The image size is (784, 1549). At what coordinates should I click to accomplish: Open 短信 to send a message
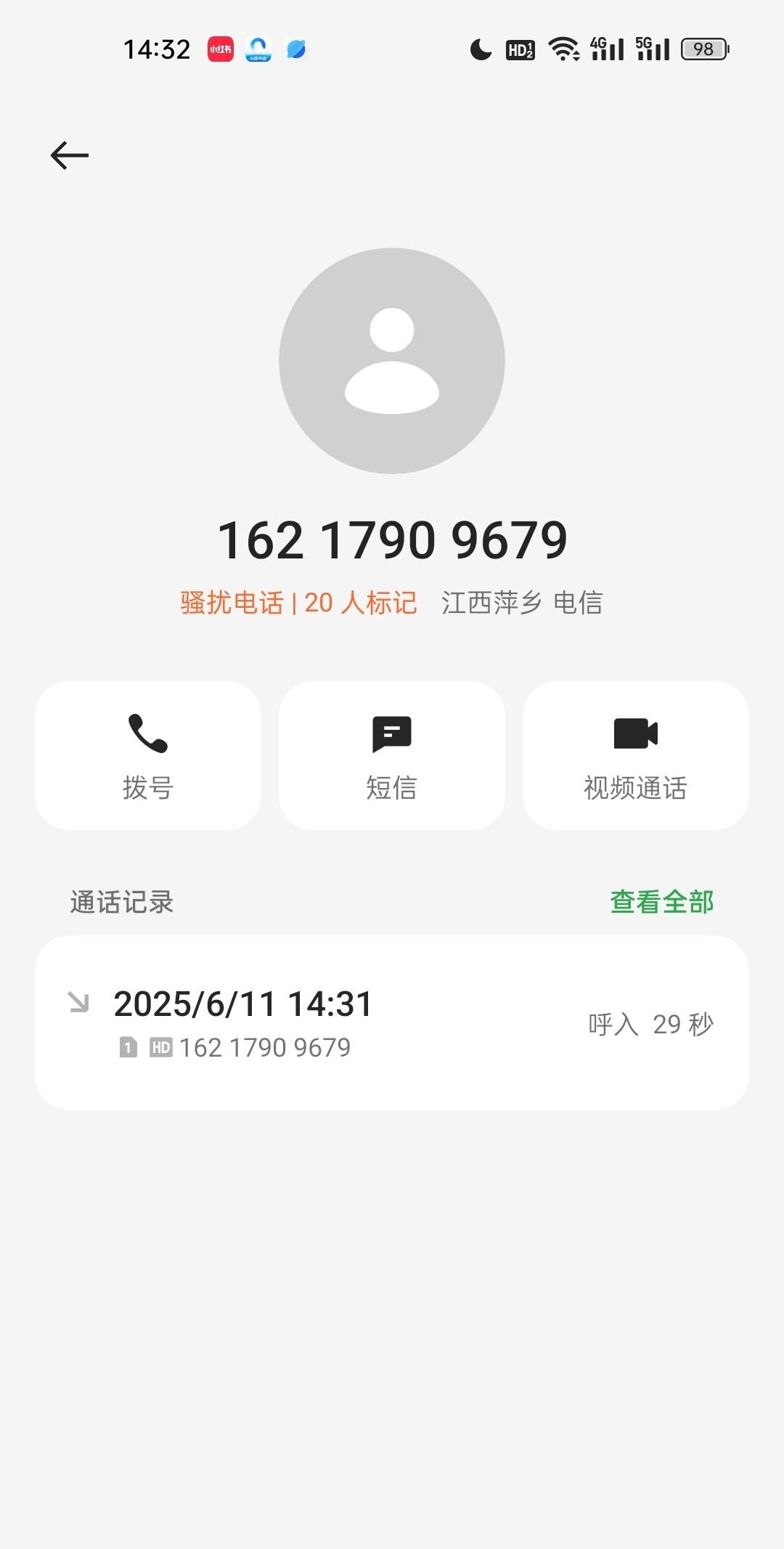tap(392, 755)
